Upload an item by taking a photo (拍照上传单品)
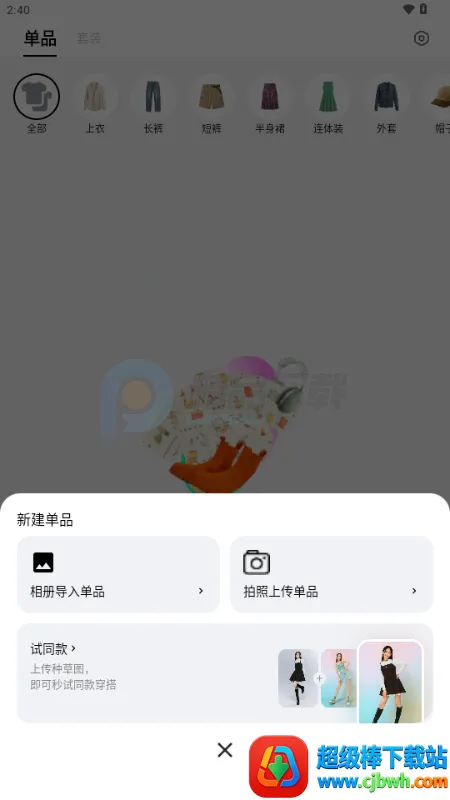The height and width of the screenshot is (800, 450). [x=332, y=574]
